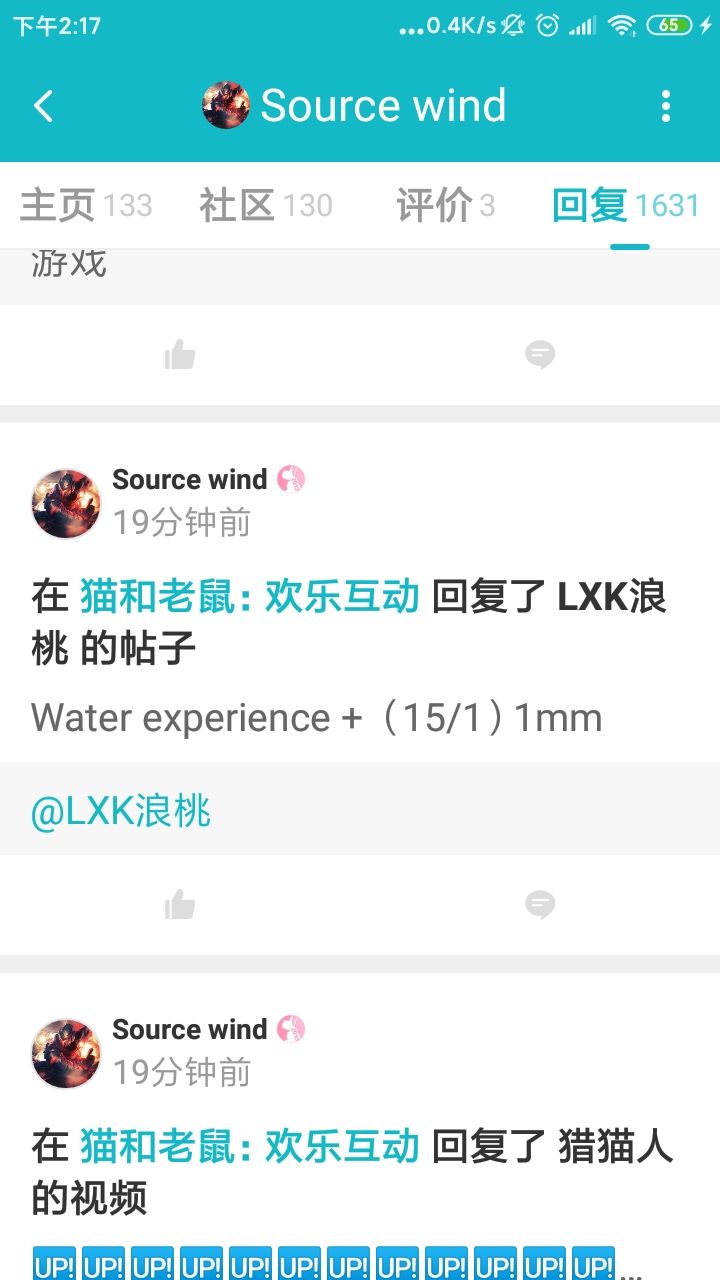Open 猫和老鼠：欢乐互动 link in LXK浪桃 reply
The height and width of the screenshot is (1280, 720).
(250, 597)
